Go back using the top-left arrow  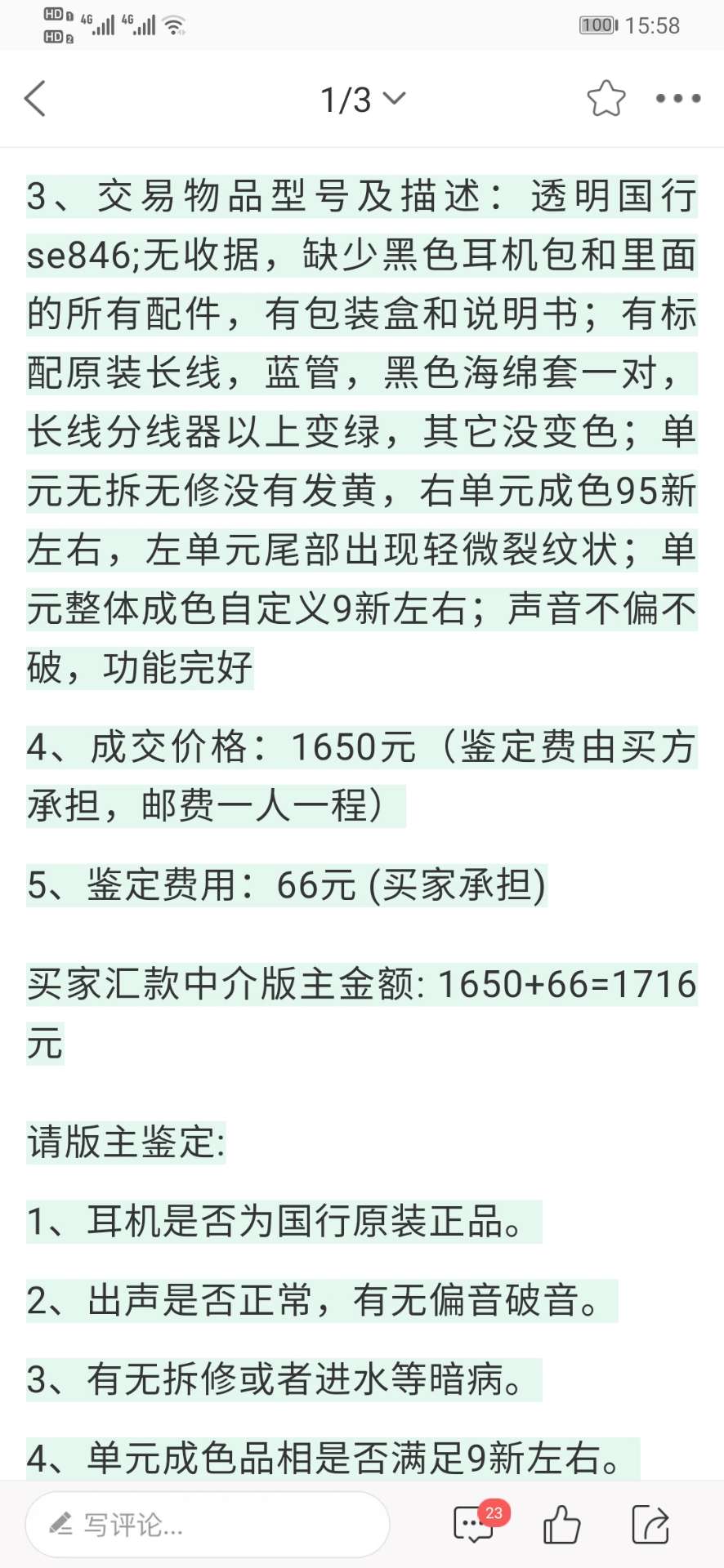point(36,99)
